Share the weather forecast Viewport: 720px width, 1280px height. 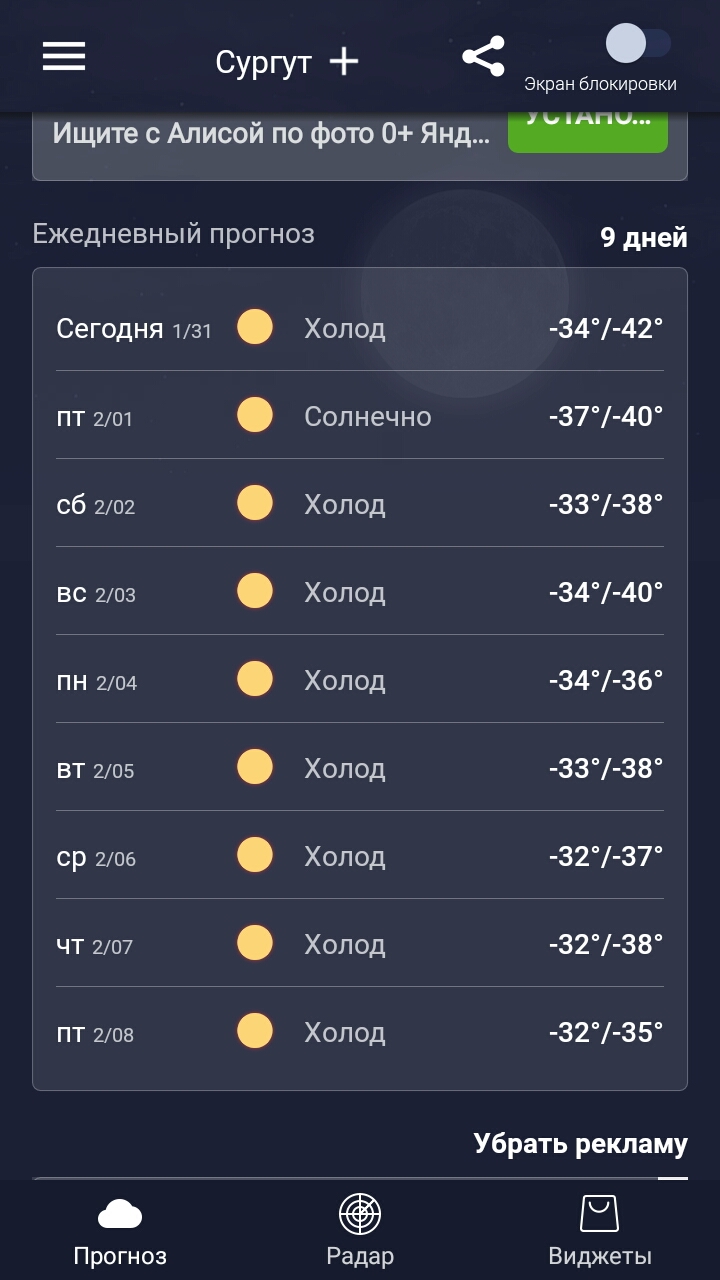(x=483, y=57)
